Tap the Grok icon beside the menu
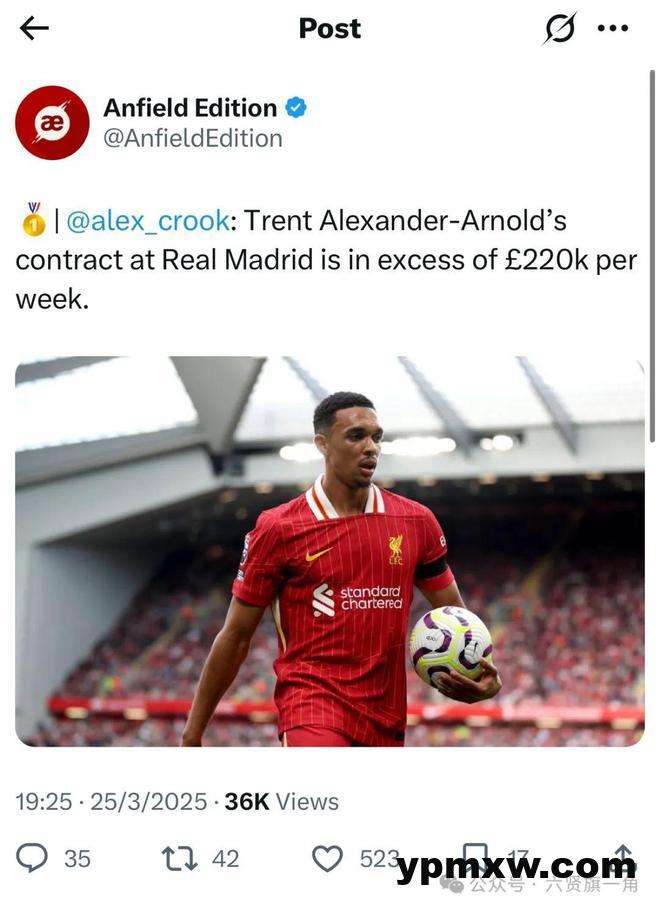660x910 pixels. click(560, 29)
